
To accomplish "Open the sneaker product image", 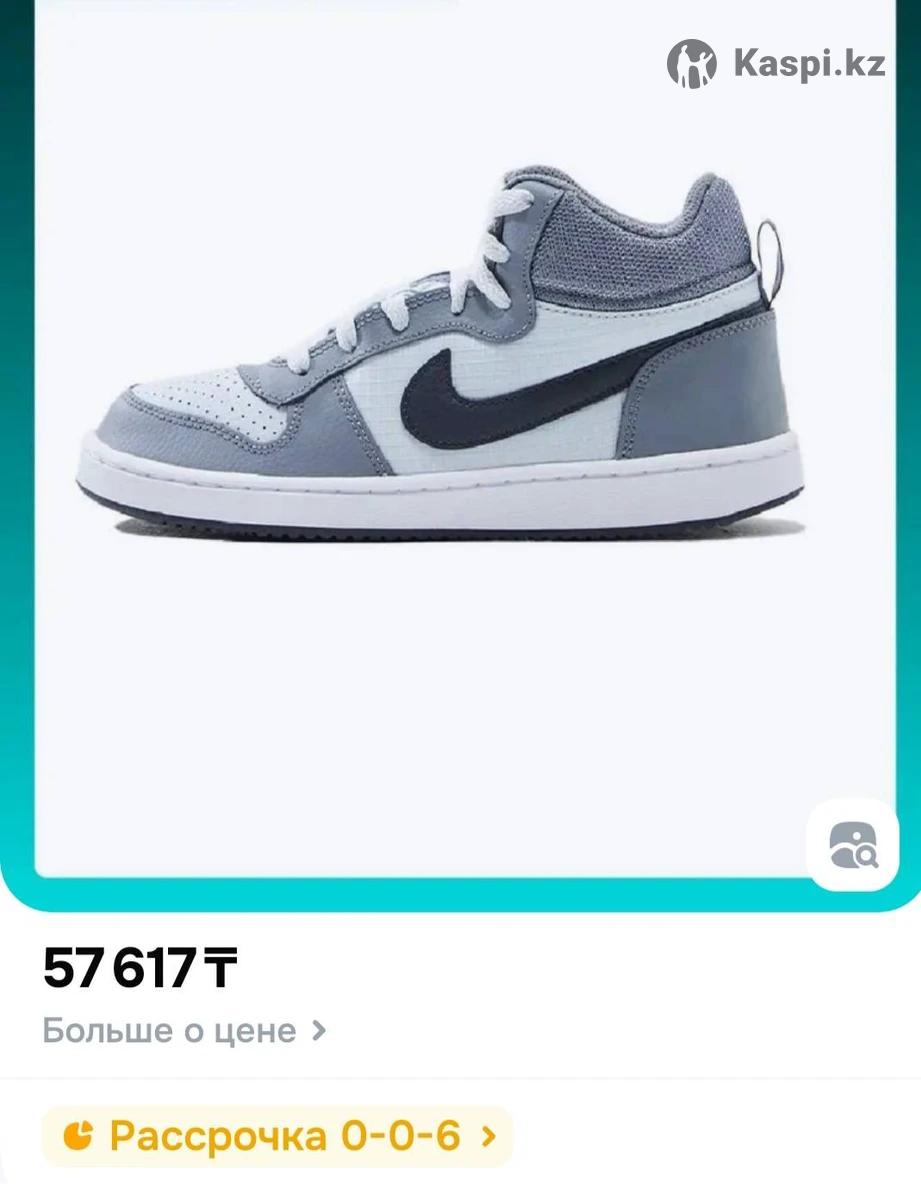I will pos(440,360).
